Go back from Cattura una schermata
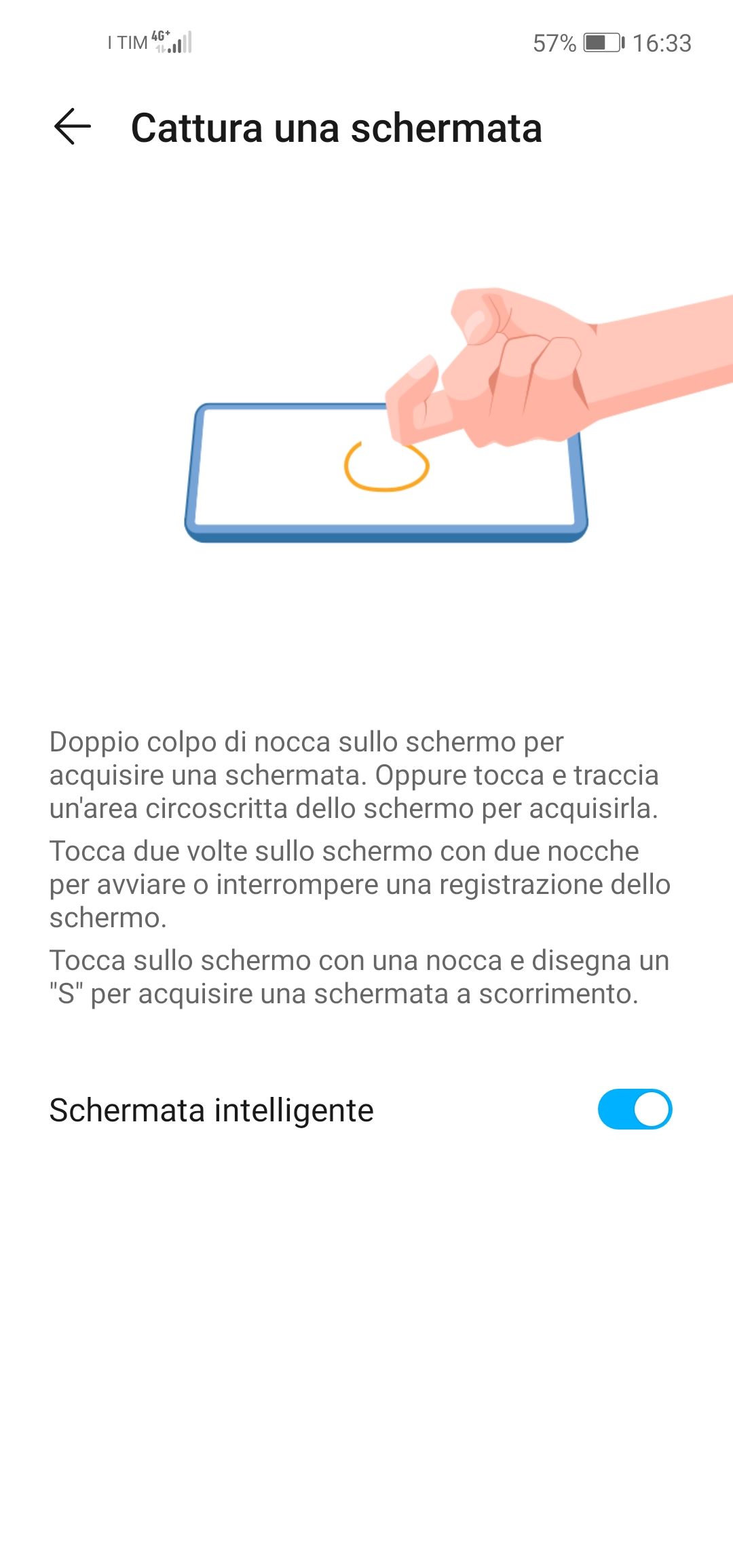 pos(72,127)
